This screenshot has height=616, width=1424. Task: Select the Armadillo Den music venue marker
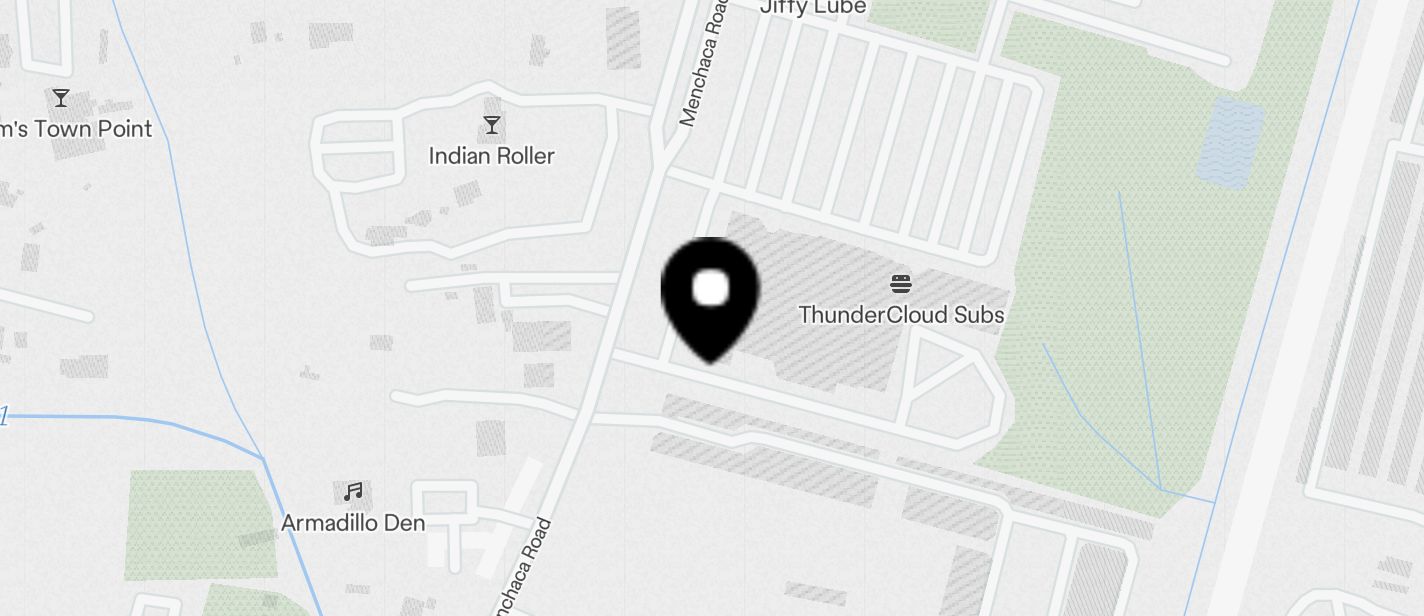[x=353, y=493]
